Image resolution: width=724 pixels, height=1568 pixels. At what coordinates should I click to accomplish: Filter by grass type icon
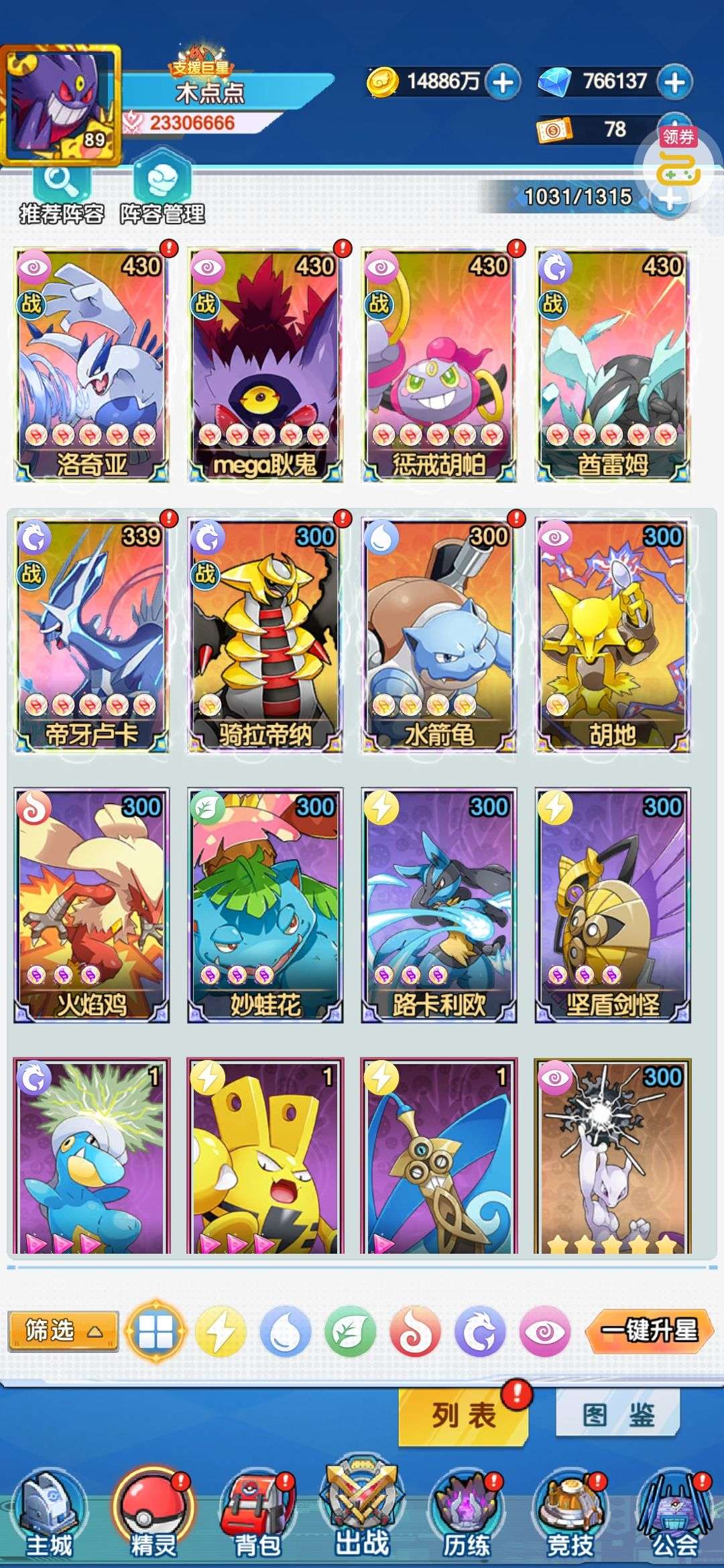pos(351,1331)
